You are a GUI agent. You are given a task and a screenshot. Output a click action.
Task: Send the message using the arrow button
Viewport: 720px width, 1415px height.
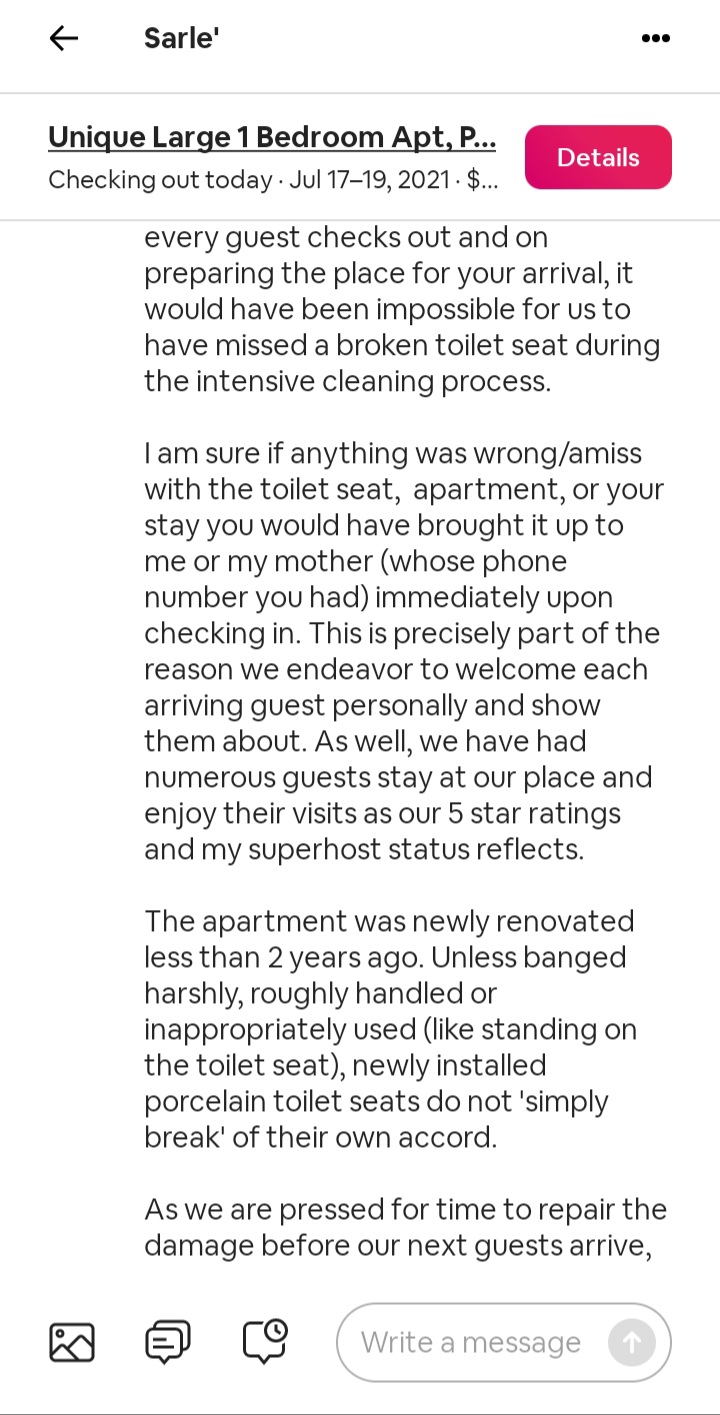632,1342
